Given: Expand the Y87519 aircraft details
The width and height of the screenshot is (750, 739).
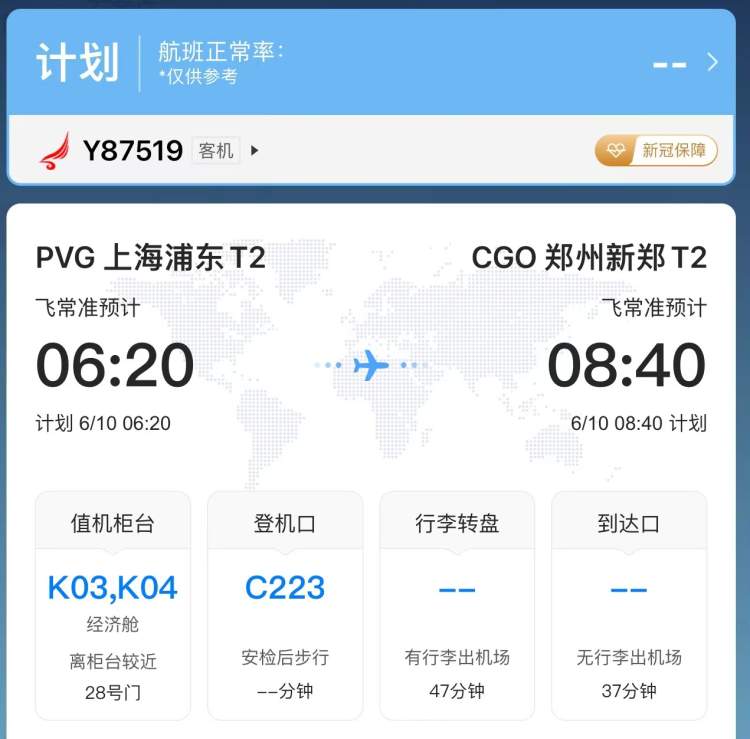Looking at the screenshot, I should coord(254,151).
